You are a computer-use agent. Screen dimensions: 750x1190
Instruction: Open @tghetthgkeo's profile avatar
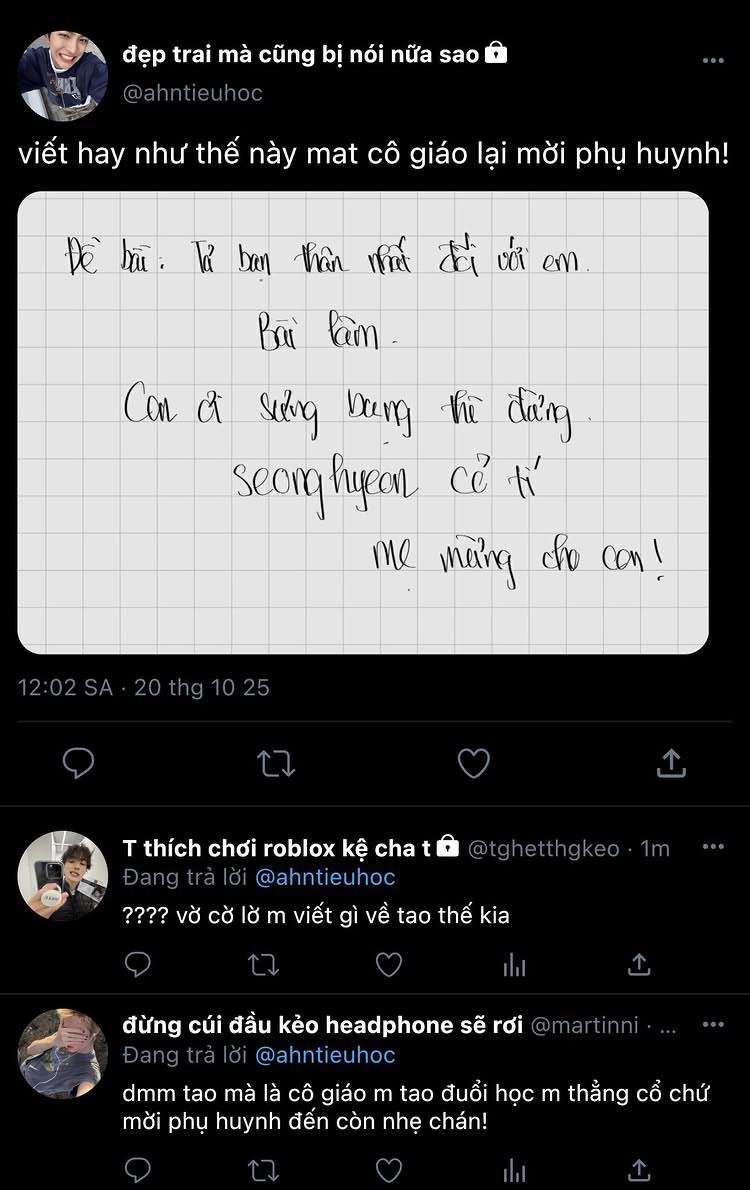[63, 876]
